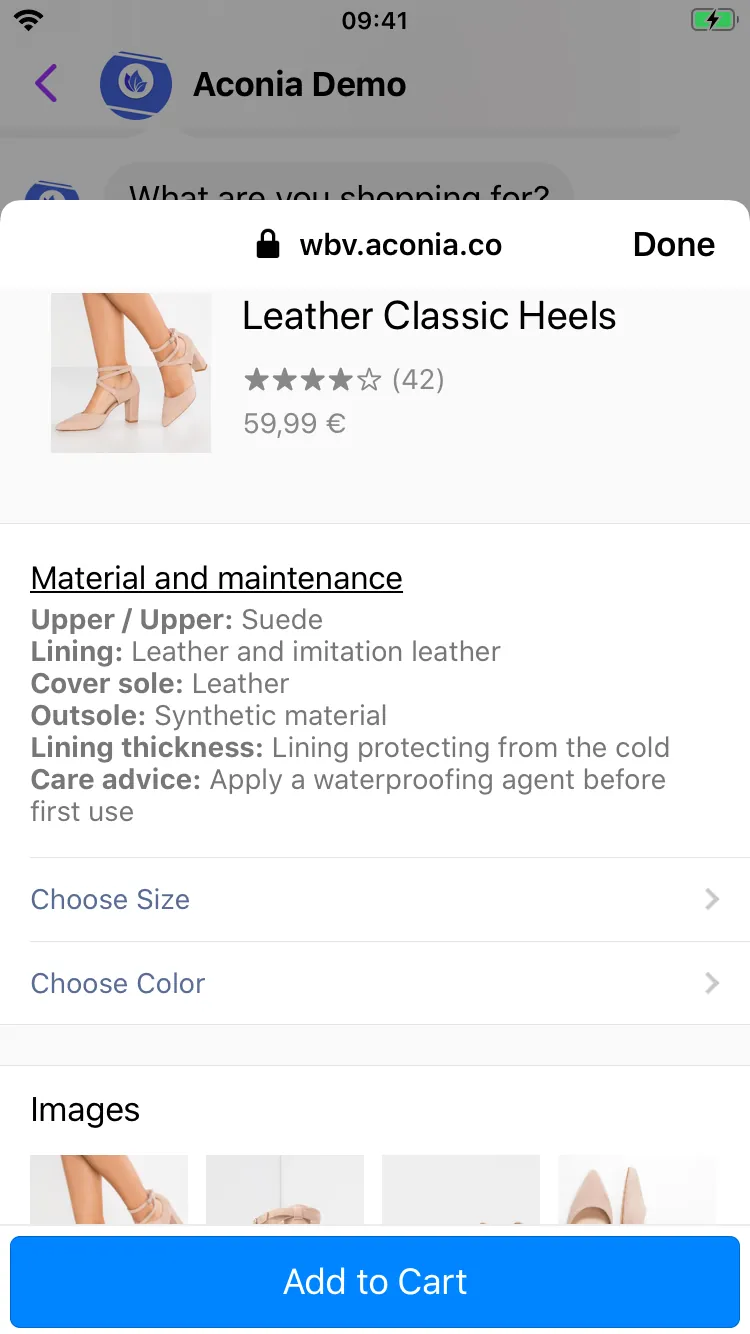Tap the Leather Classic Heels title

click(x=428, y=315)
